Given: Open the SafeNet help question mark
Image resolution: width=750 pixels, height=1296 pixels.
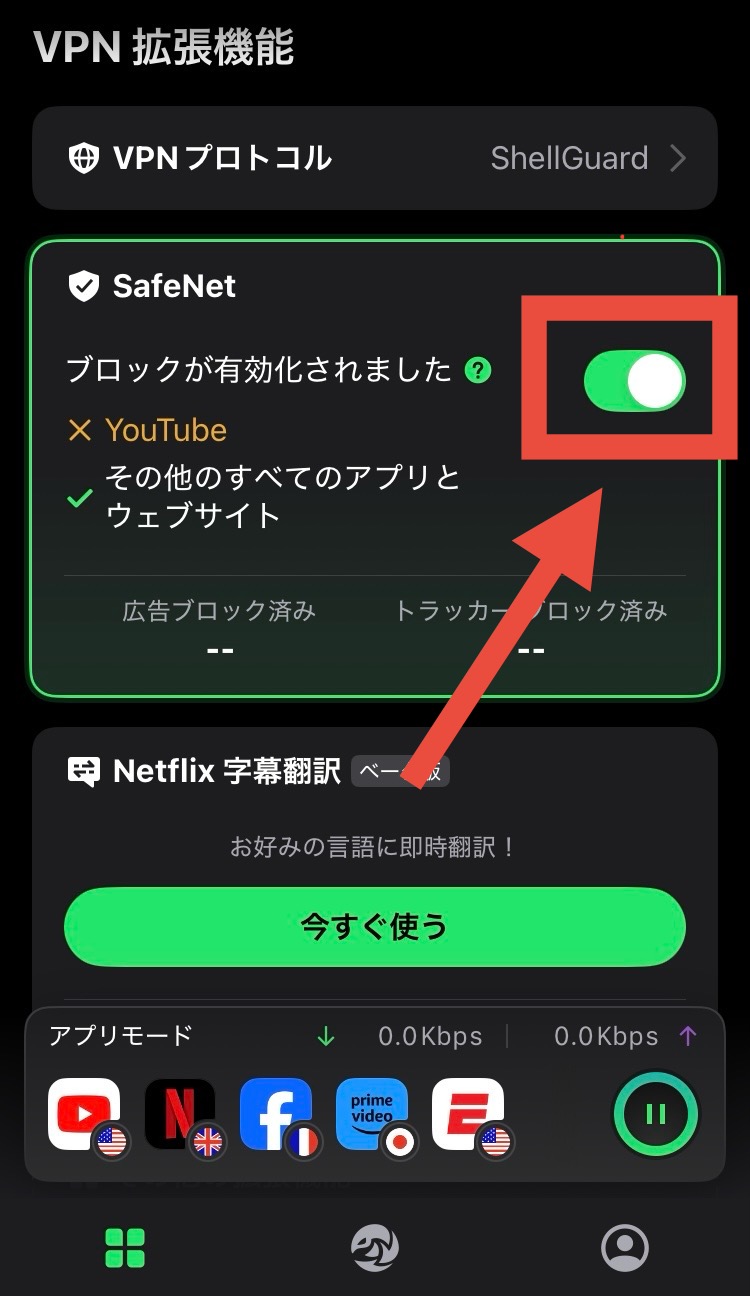Looking at the screenshot, I should pos(479,370).
